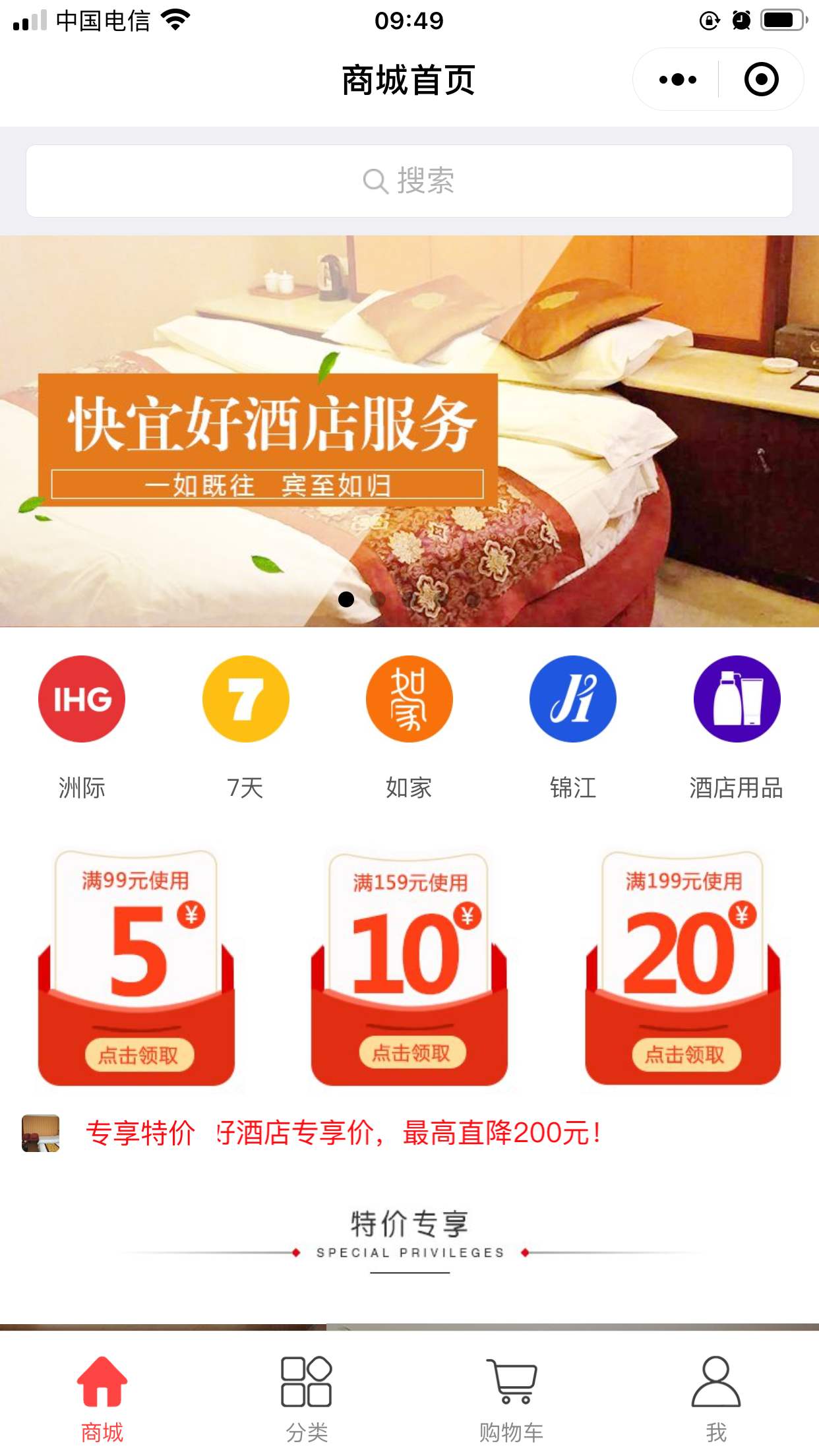Close the mini program with the circle button
819x1456 pixels.
[761, 80]
